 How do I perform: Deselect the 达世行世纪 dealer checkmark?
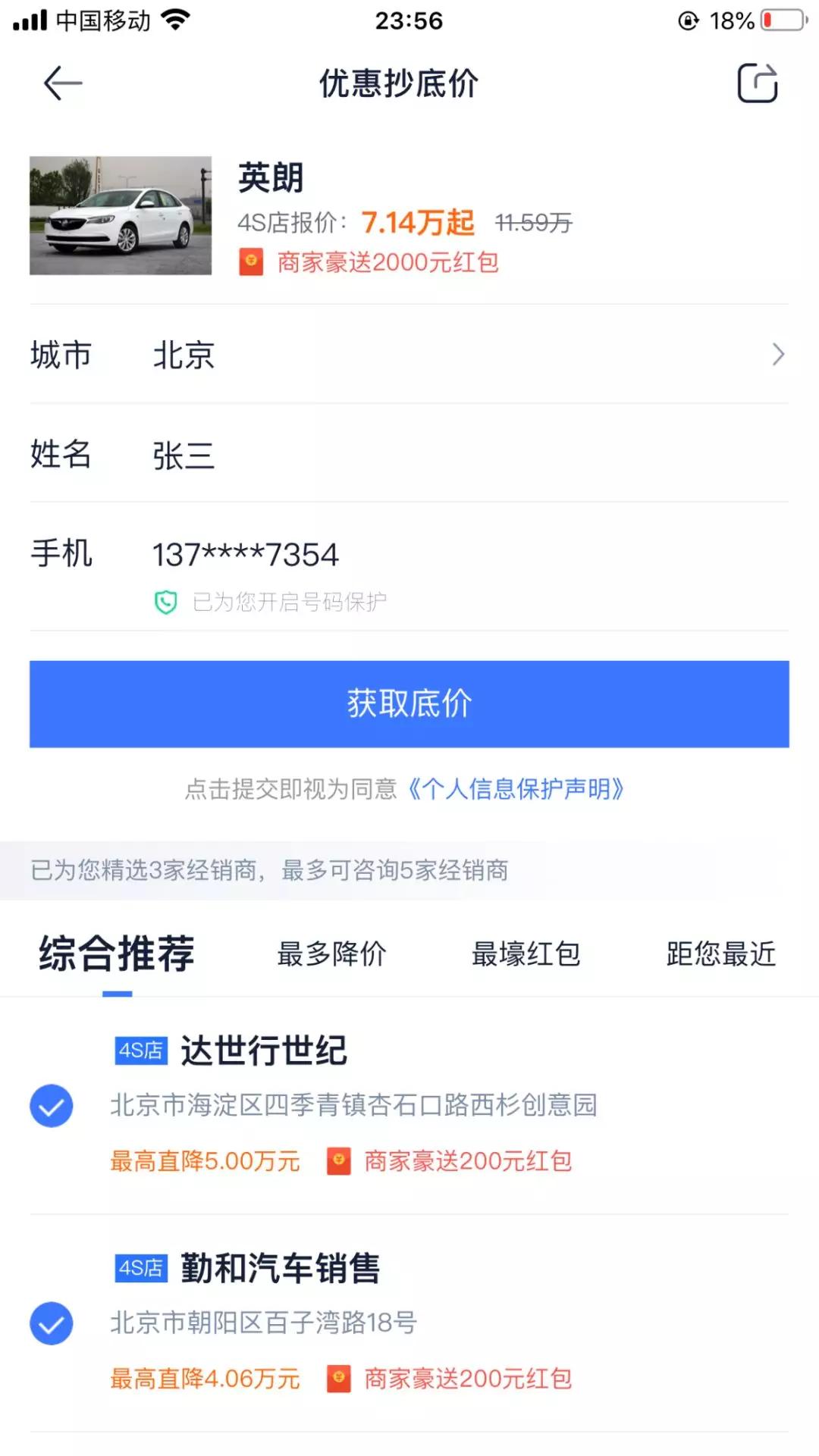click(x=51, y=1107)
